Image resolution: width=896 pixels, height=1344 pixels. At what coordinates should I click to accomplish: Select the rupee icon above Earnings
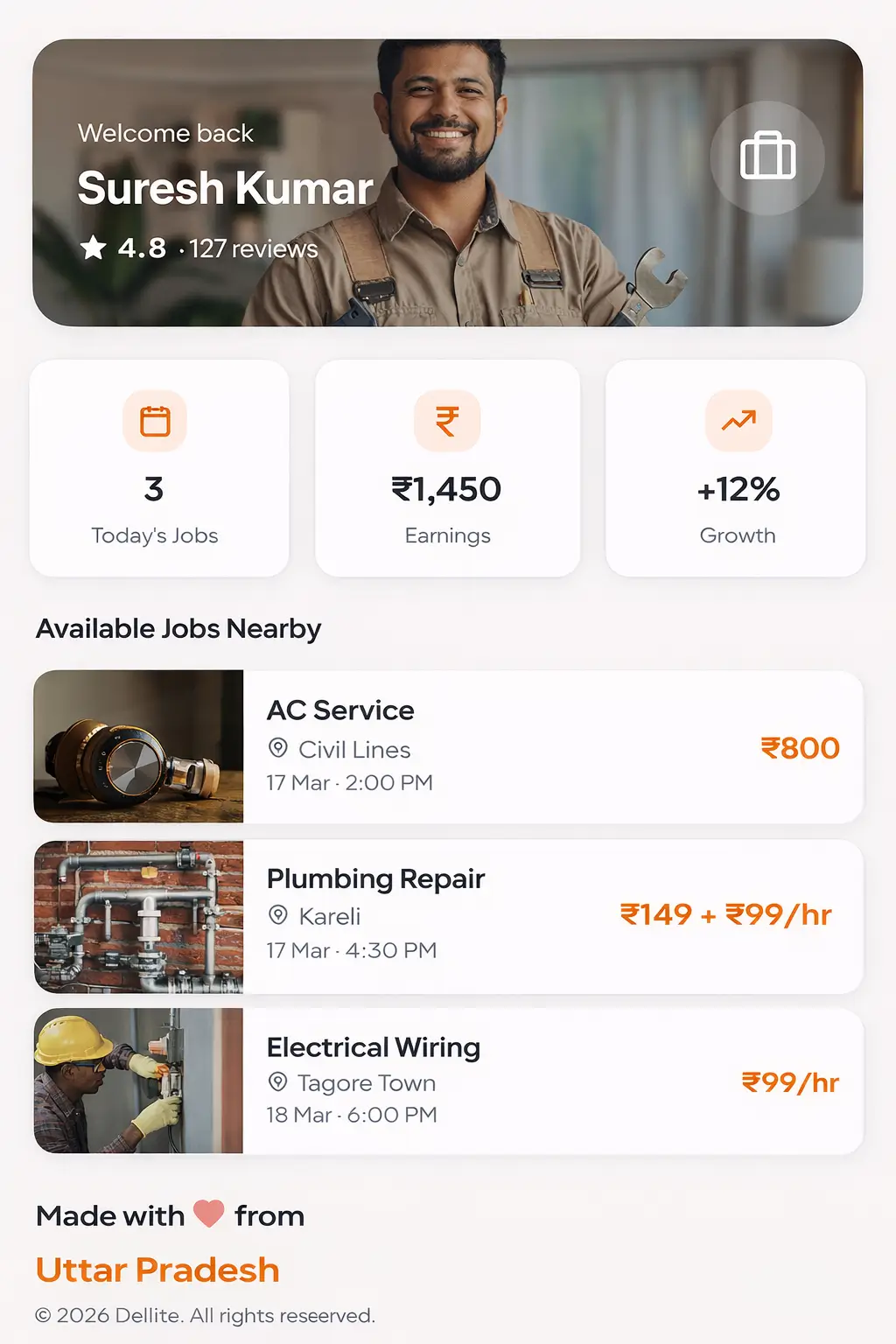tap(447, 421)
